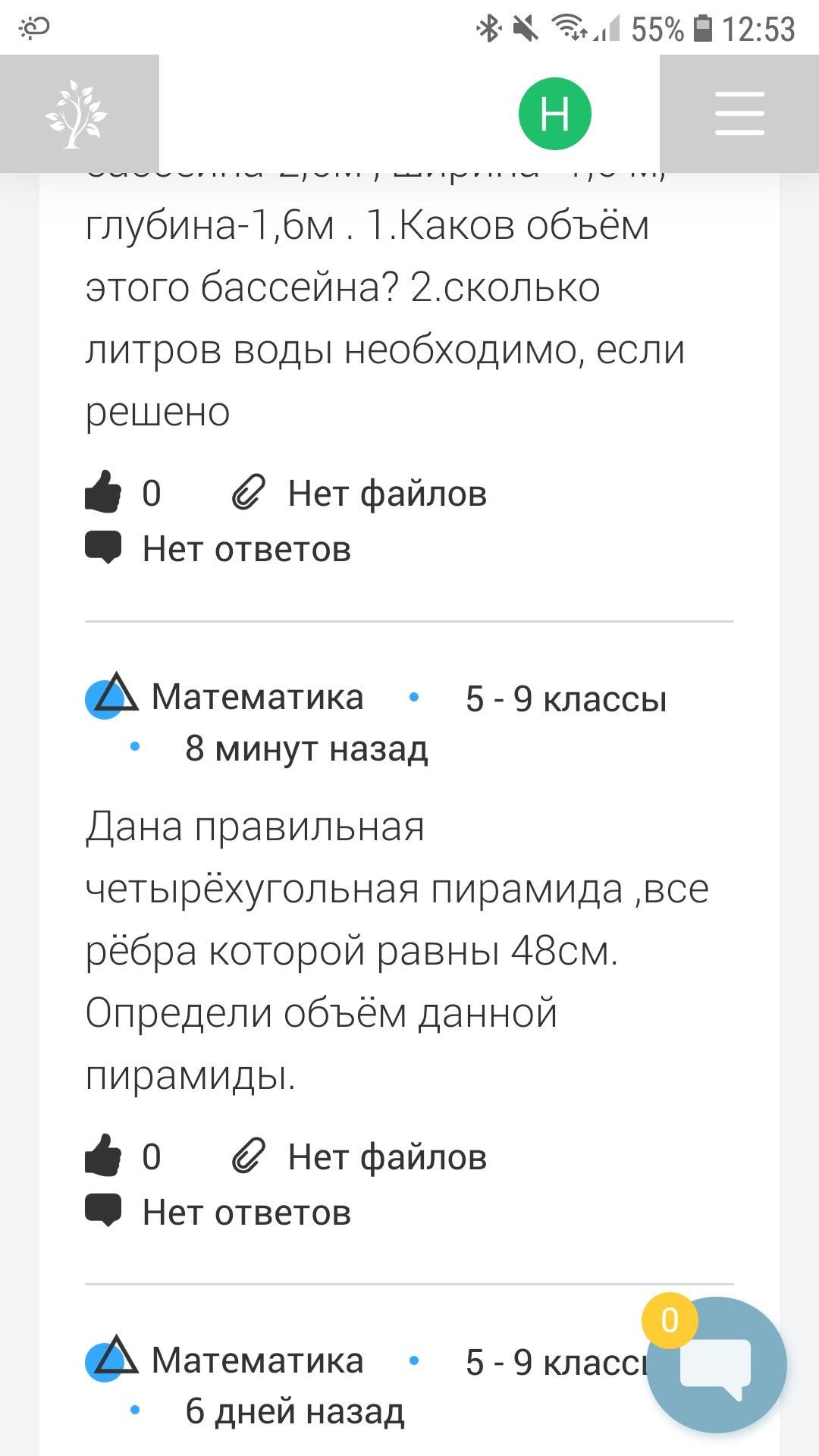
Task: Open the green H profile avatar
Action: 554,114
